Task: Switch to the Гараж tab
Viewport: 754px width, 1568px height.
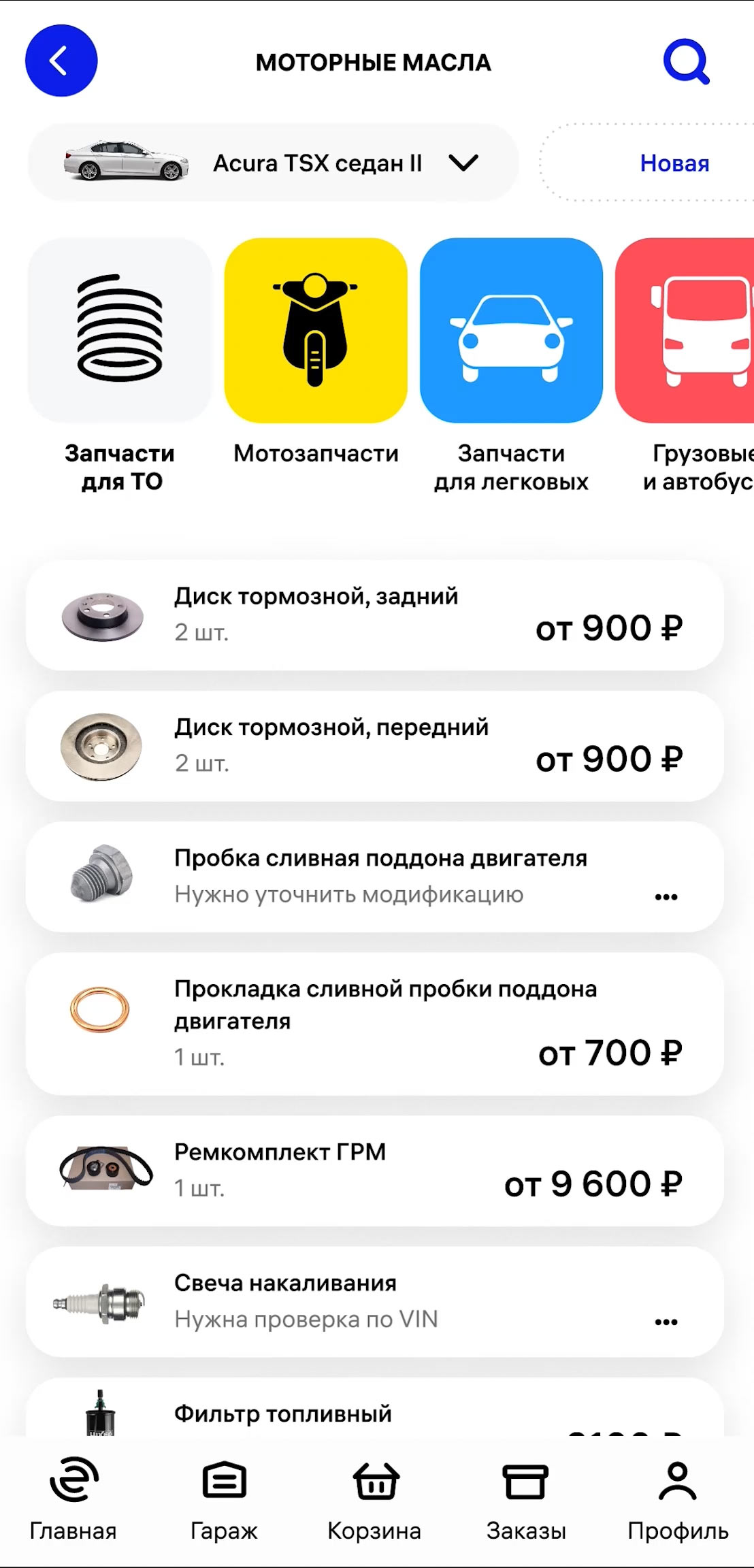Action: (224, 1497)
